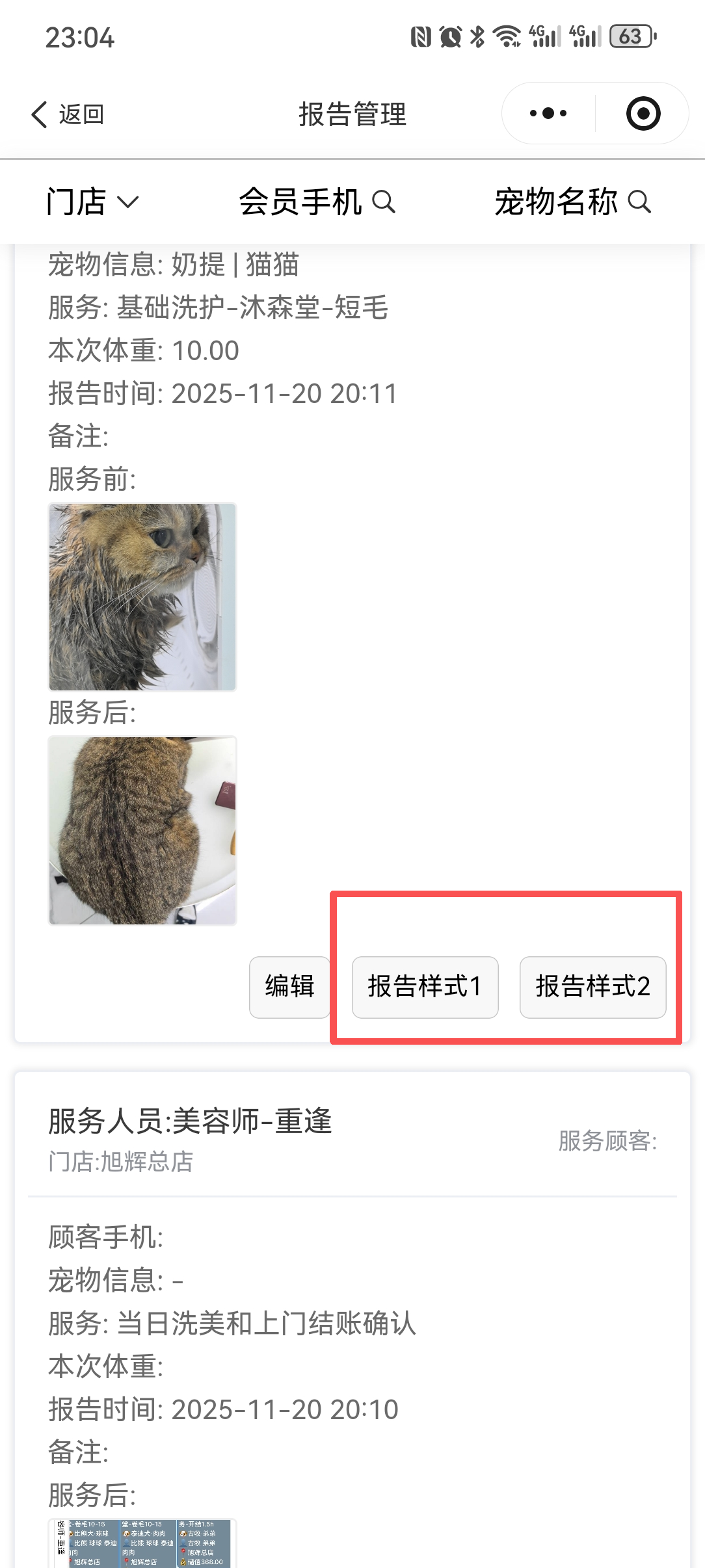Open 报告样式1 for the 奶提 report
This screenshot has width=705, height=1568.
pos(425,987)
